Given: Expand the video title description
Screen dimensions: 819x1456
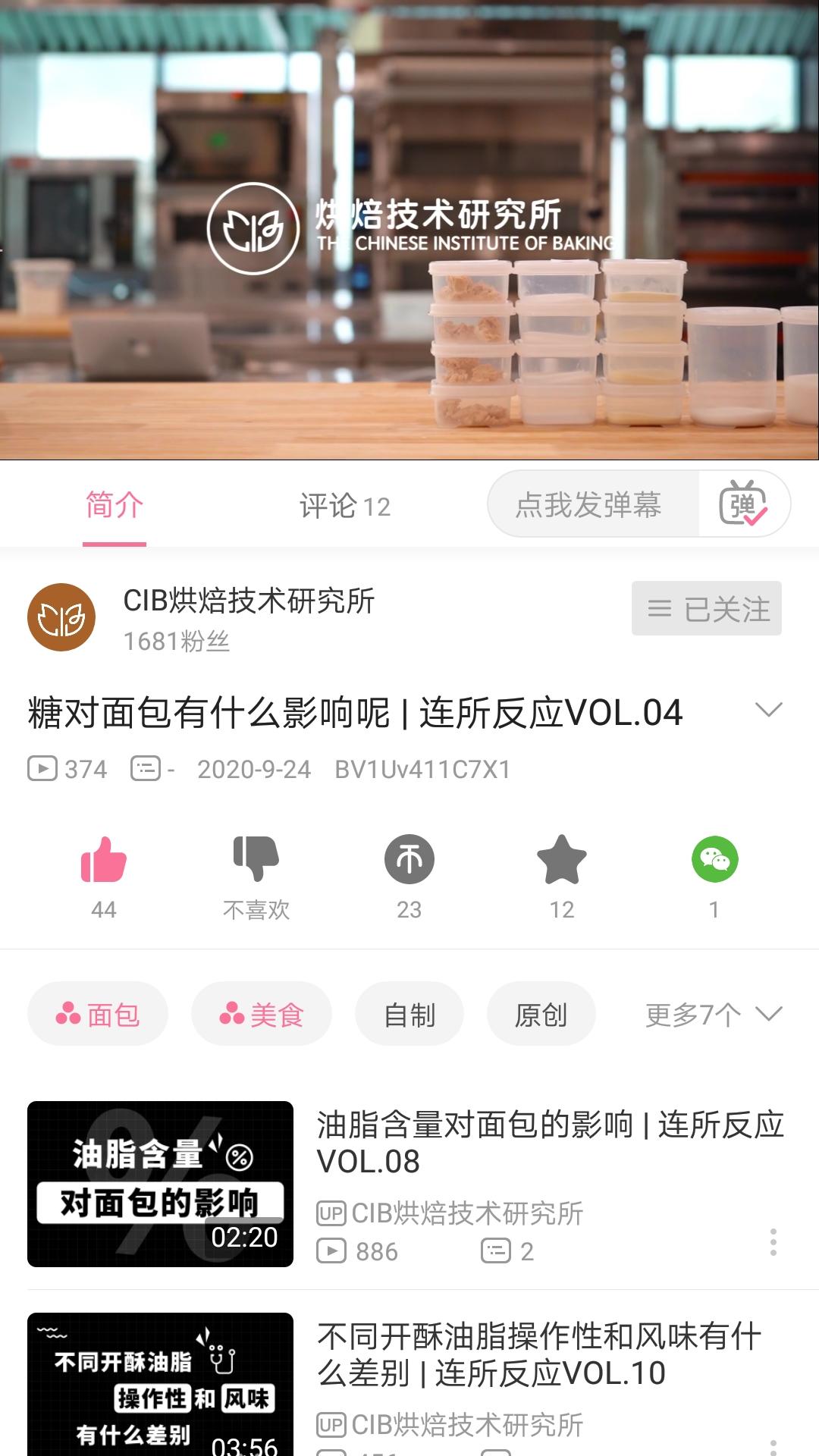Looking at the screenshot, I should 768,711.
